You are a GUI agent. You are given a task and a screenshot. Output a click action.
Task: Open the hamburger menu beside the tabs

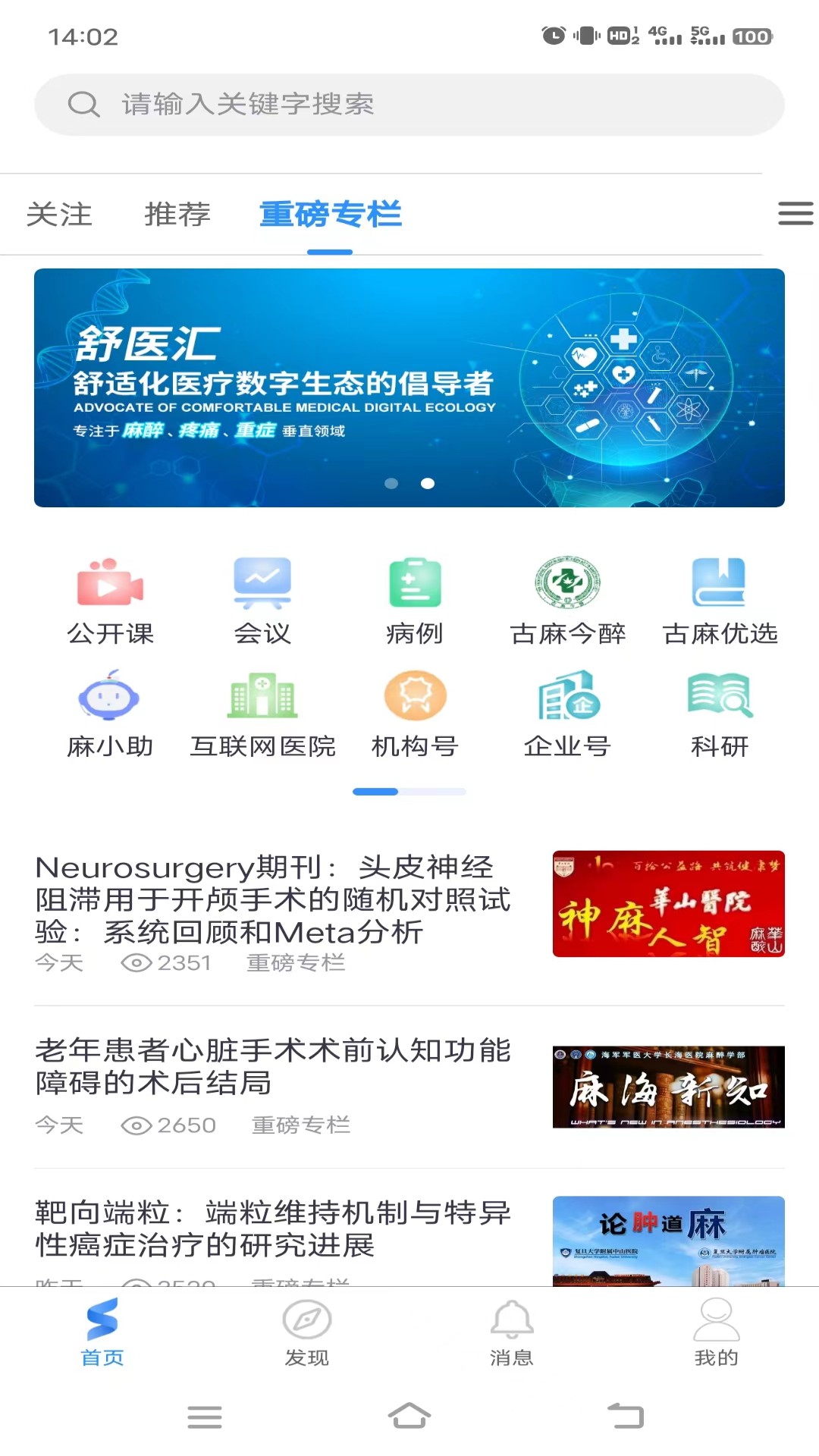tap(795, 214)
